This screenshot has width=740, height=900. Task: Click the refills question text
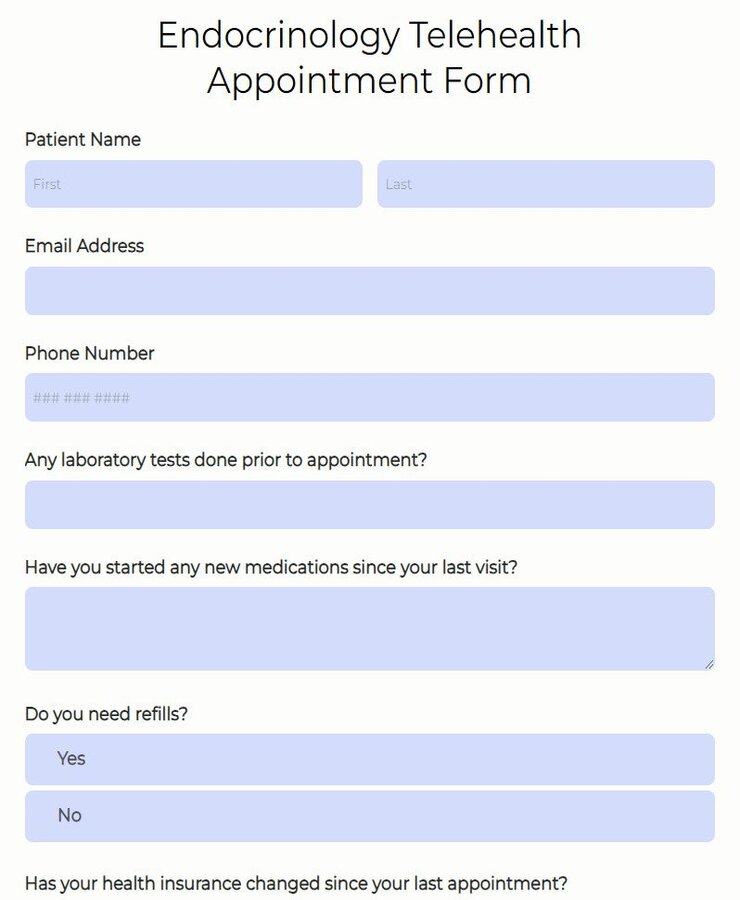click(108, 714)
